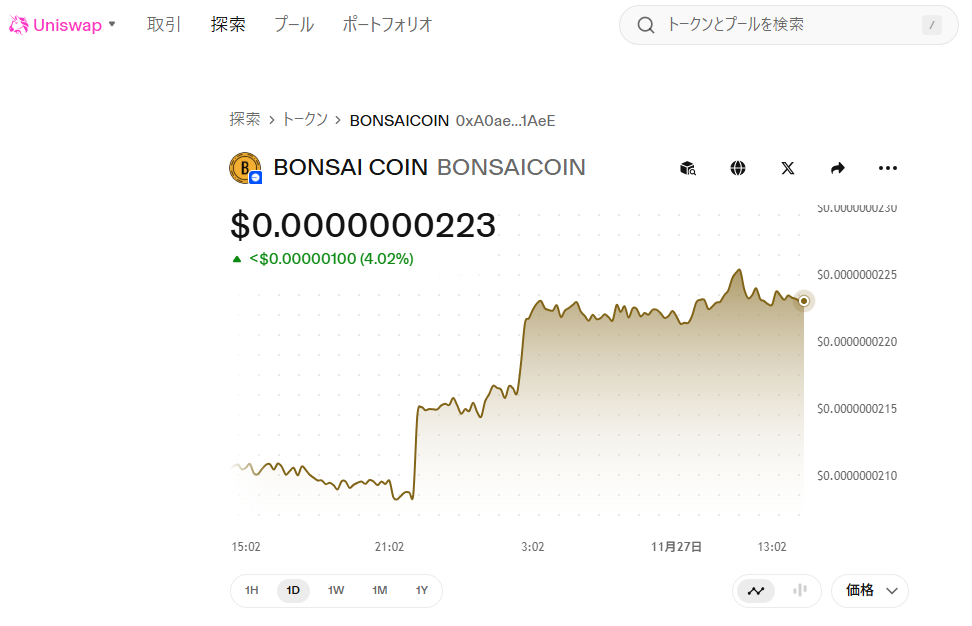
Task: Switch to the 探索 tab
Action: click(x=228, y=25)
